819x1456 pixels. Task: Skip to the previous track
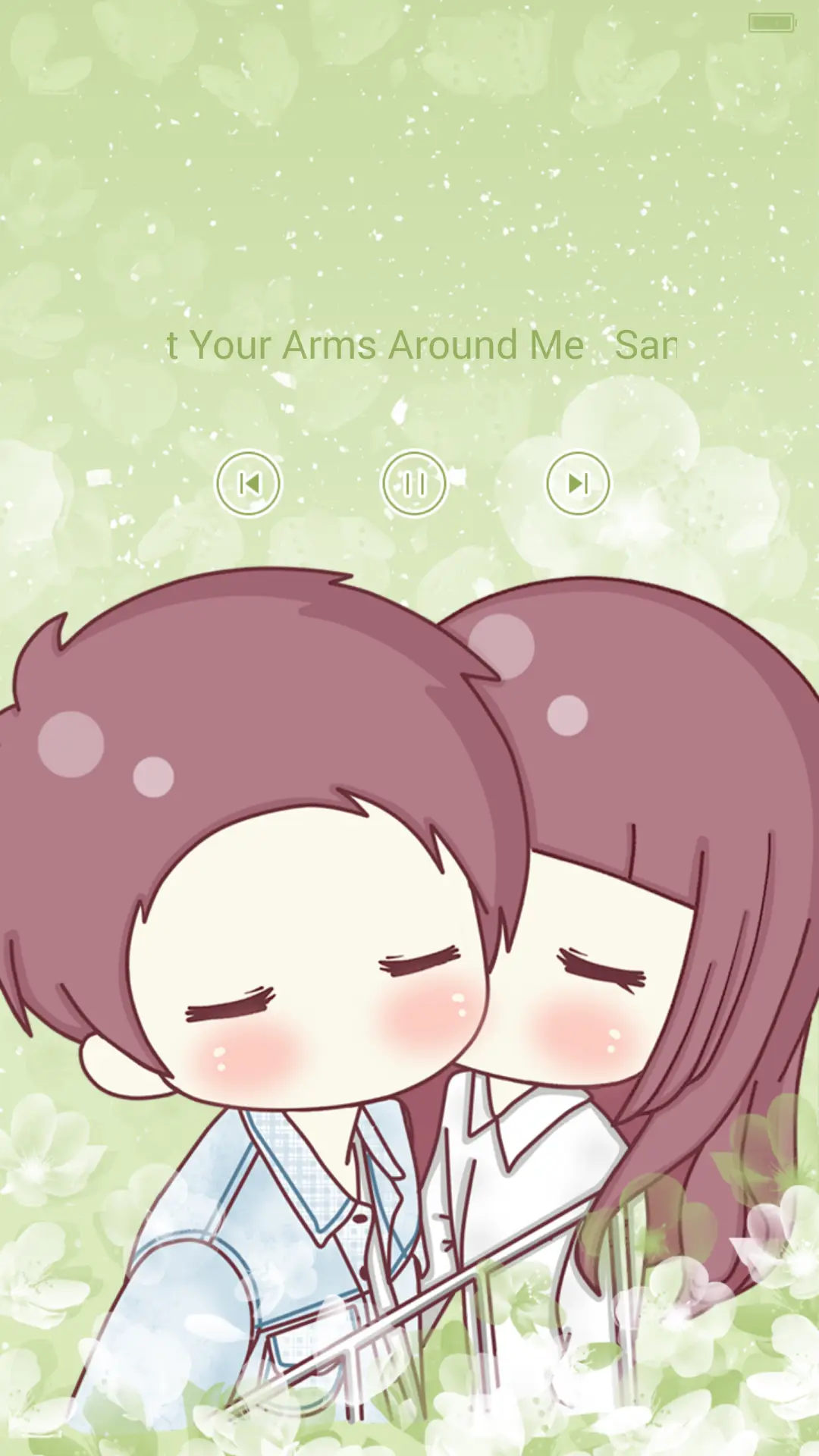coord(248,483)
